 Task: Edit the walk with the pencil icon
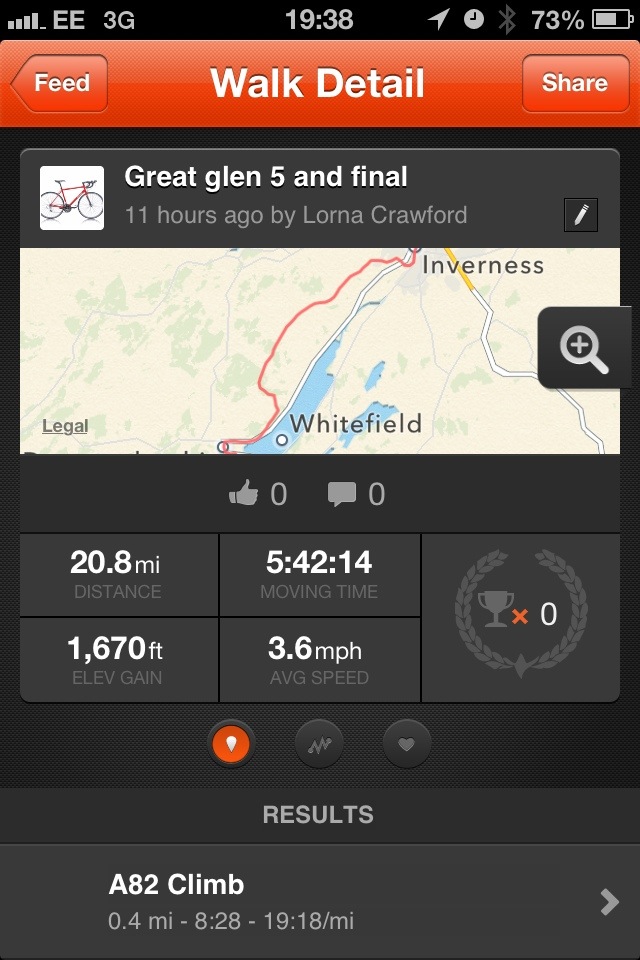tap(581, 215)
